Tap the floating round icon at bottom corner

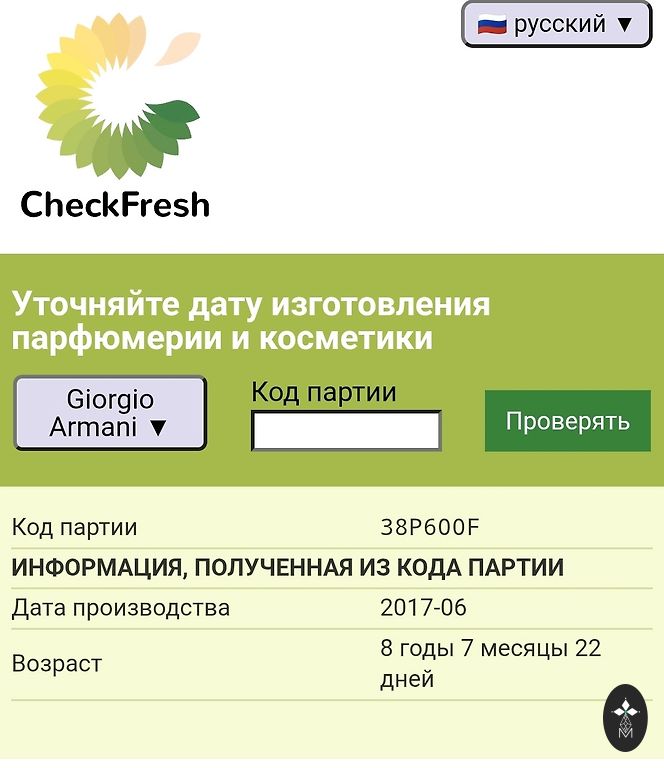626,718
